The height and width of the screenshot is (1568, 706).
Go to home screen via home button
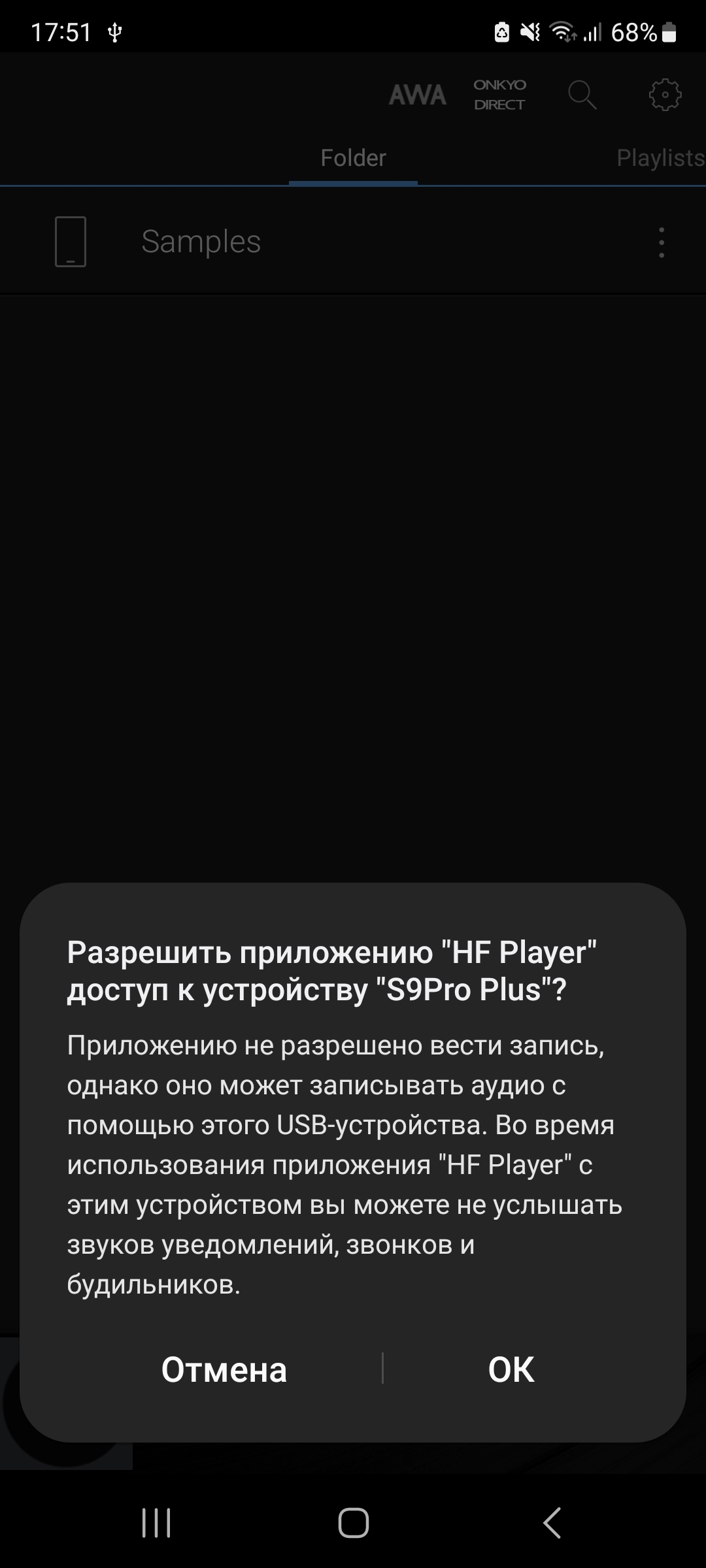coord(353,1523)
